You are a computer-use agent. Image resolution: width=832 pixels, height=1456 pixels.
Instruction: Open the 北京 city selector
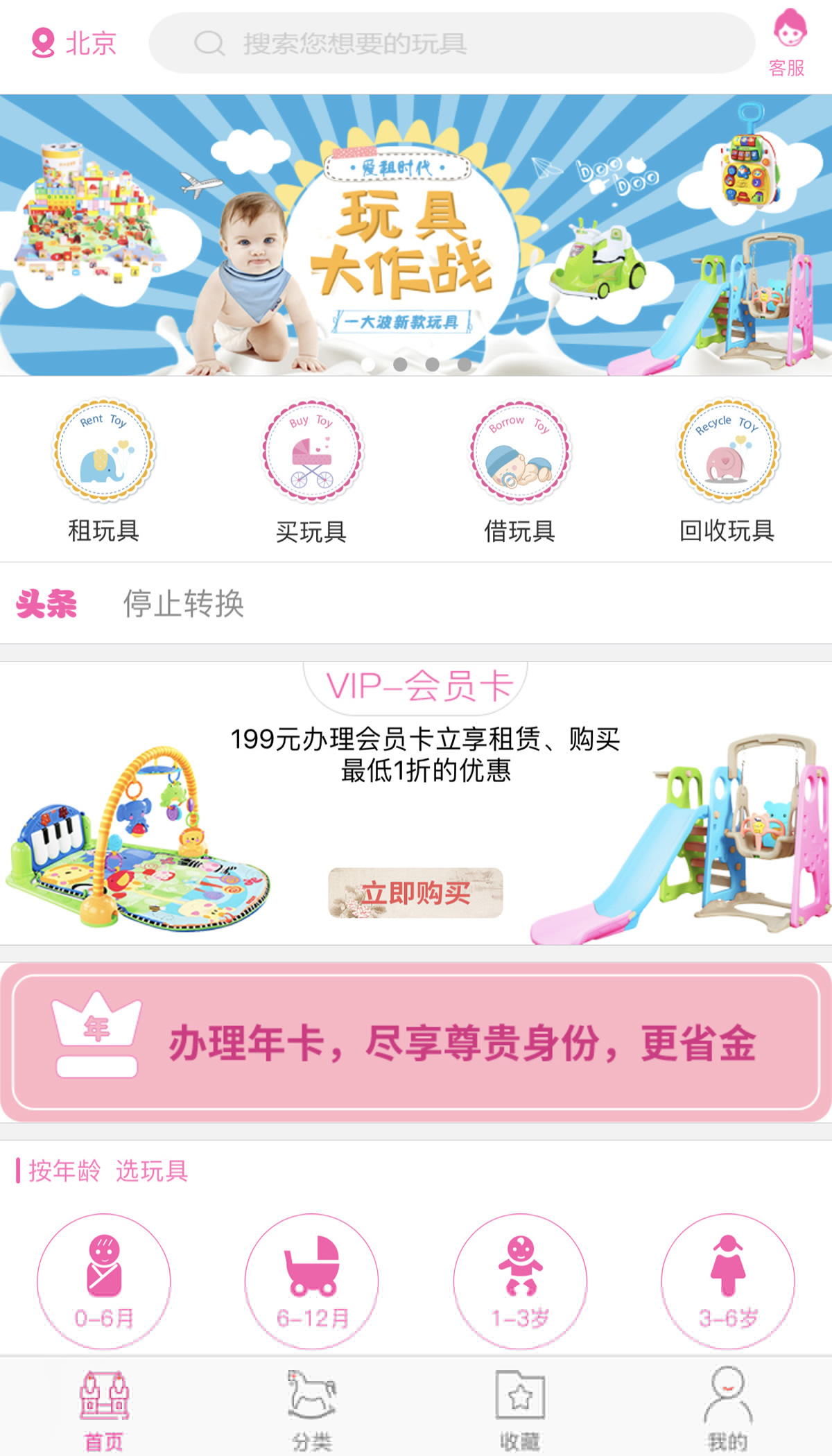74,43
